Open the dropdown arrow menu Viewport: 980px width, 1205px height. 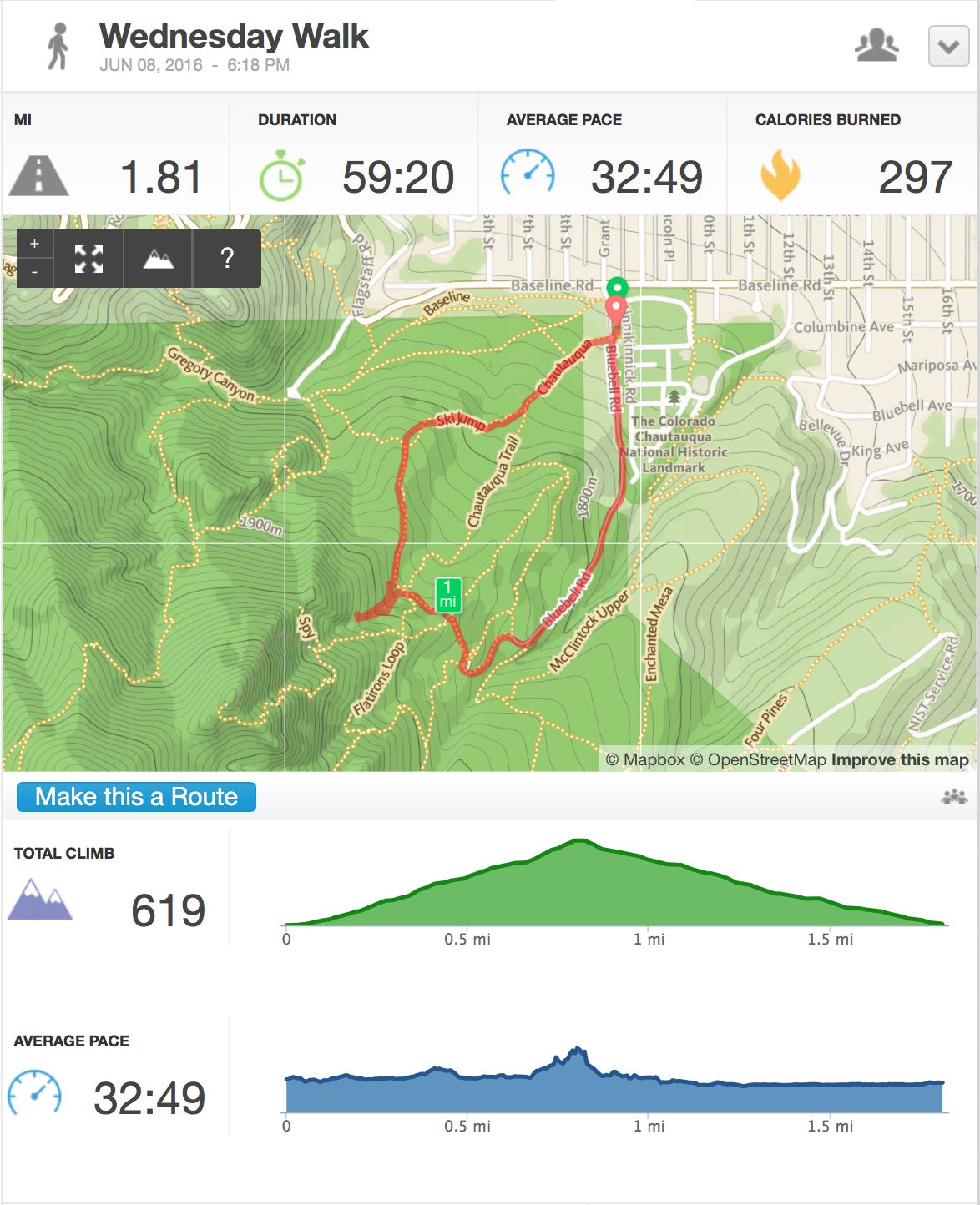[x=948, y=47]
